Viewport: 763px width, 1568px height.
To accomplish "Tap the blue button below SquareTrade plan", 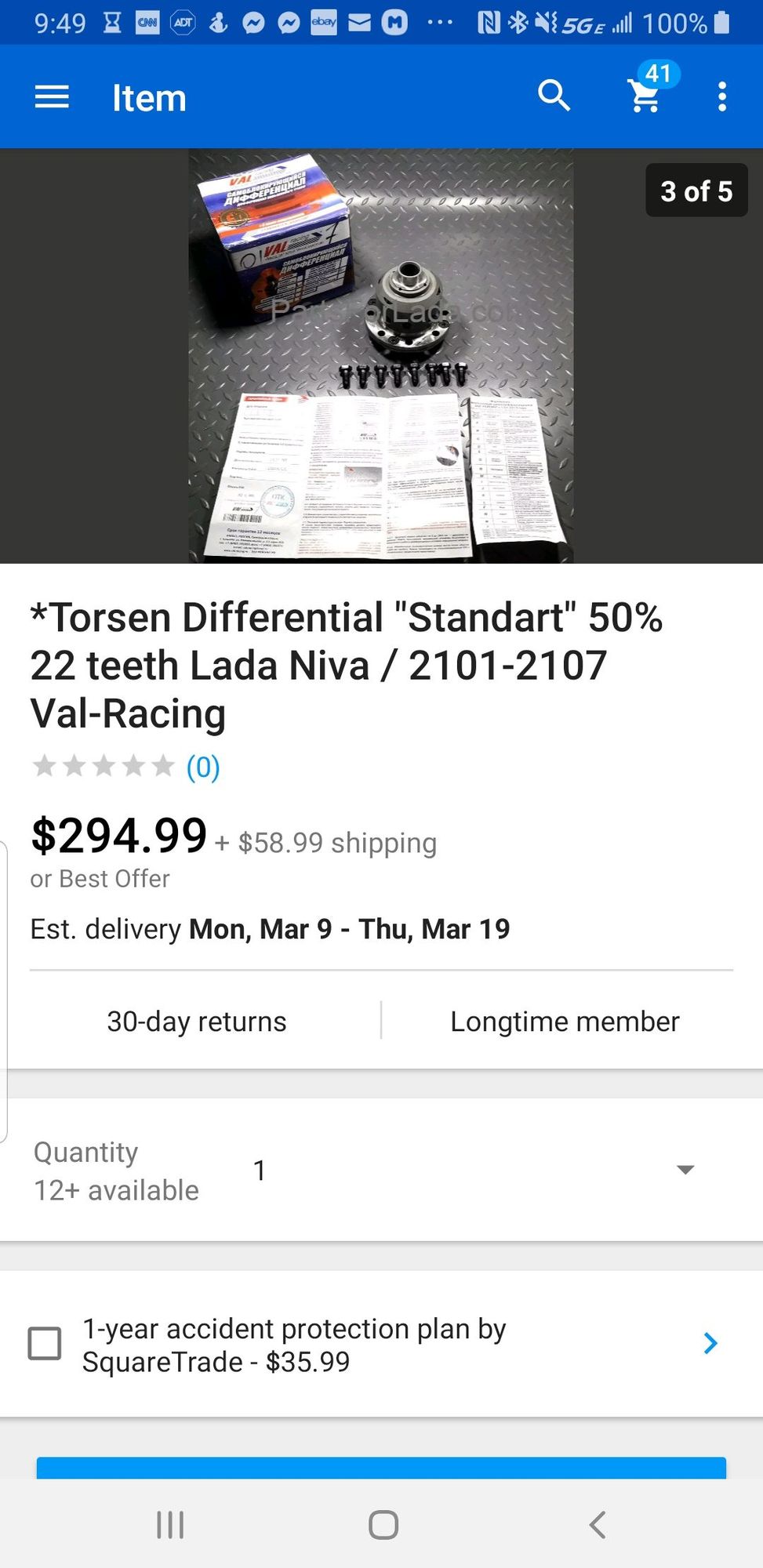I will 381,1468.
